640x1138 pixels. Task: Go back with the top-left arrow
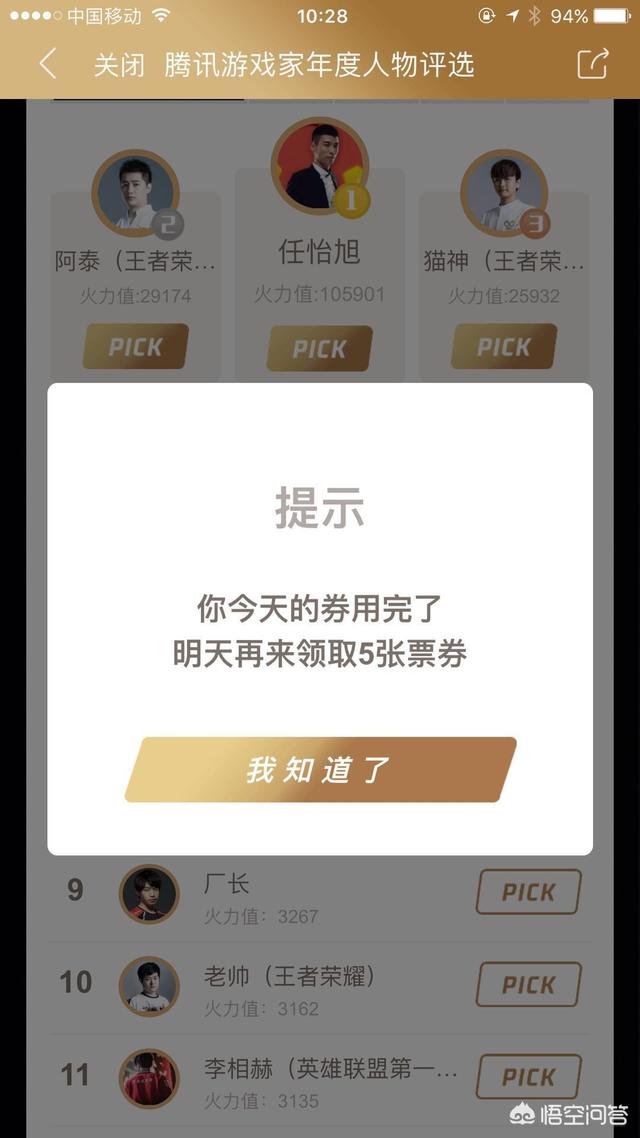tap(48, 64)
